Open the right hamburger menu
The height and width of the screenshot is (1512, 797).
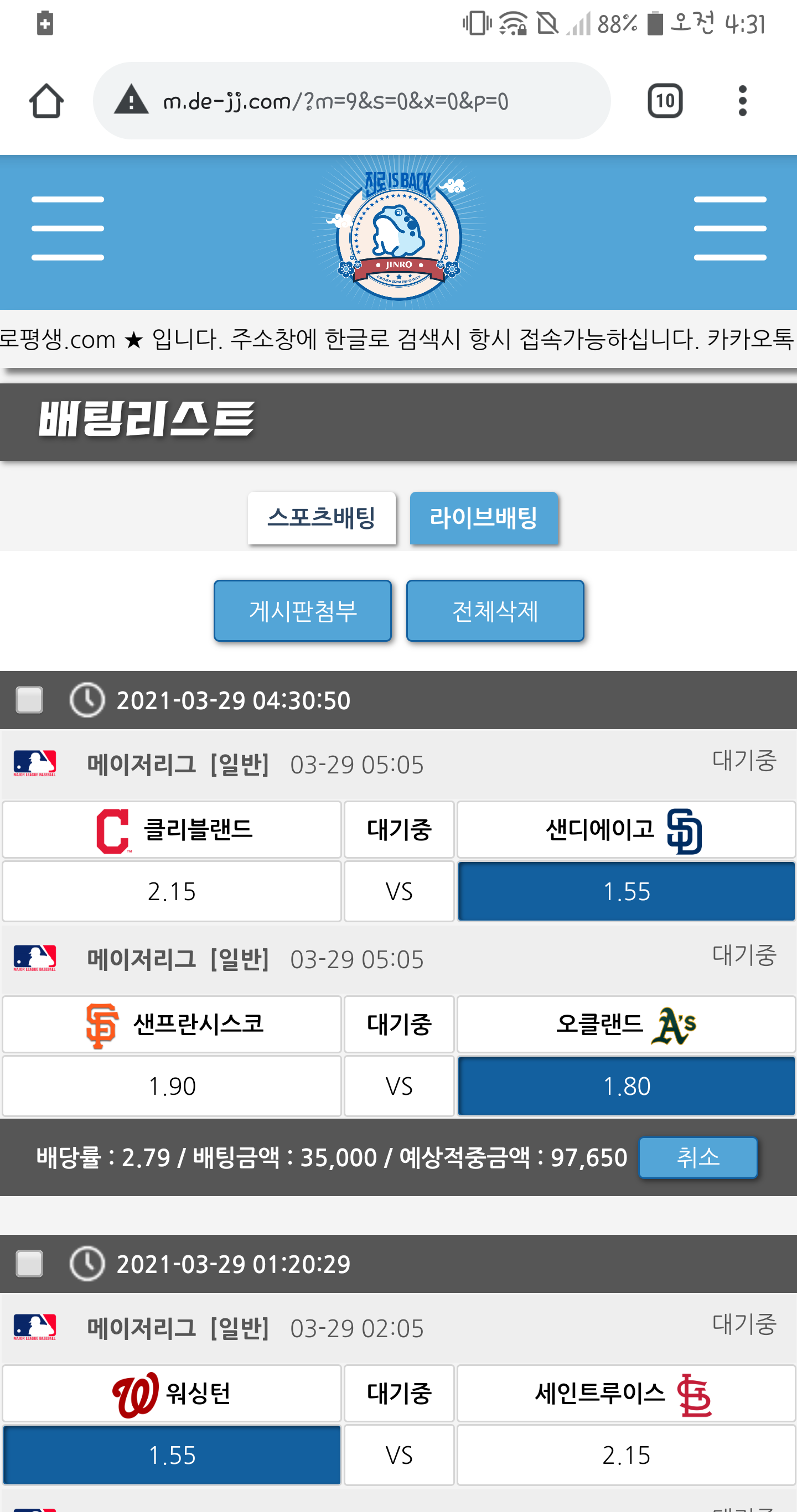click(729, 228)
